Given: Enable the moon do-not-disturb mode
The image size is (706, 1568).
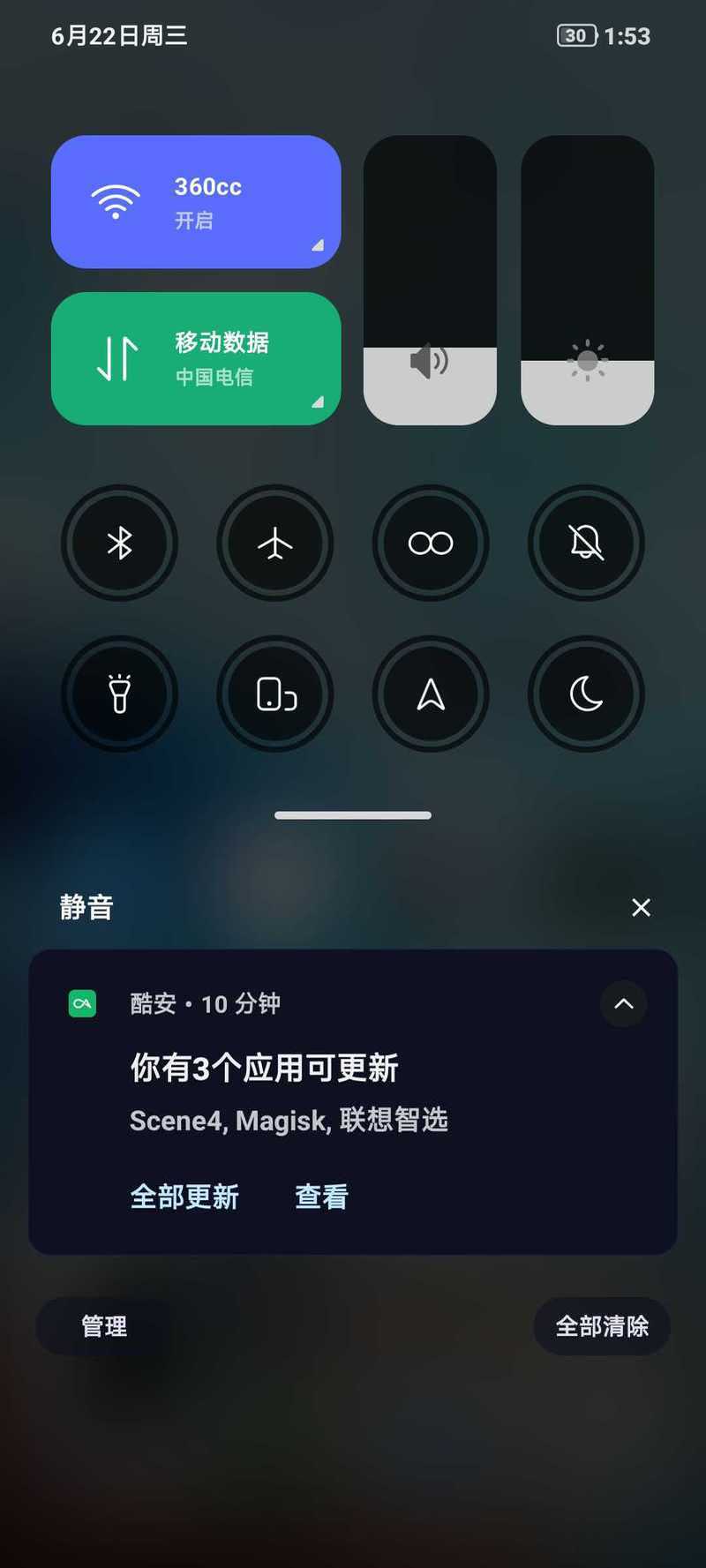Looking at the screenshot, I should pyautogui.click(x=586, y=694).
